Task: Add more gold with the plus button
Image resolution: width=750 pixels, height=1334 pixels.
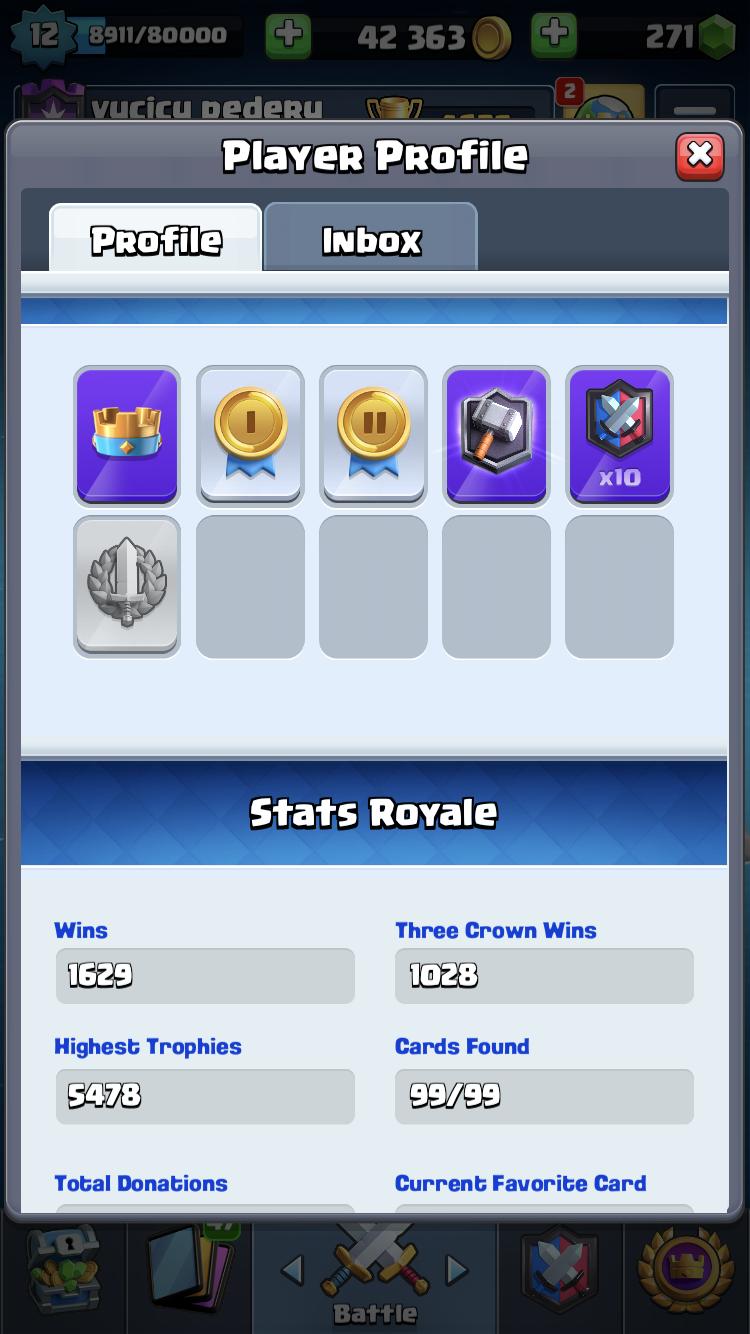Action: (x=288, y=36)
